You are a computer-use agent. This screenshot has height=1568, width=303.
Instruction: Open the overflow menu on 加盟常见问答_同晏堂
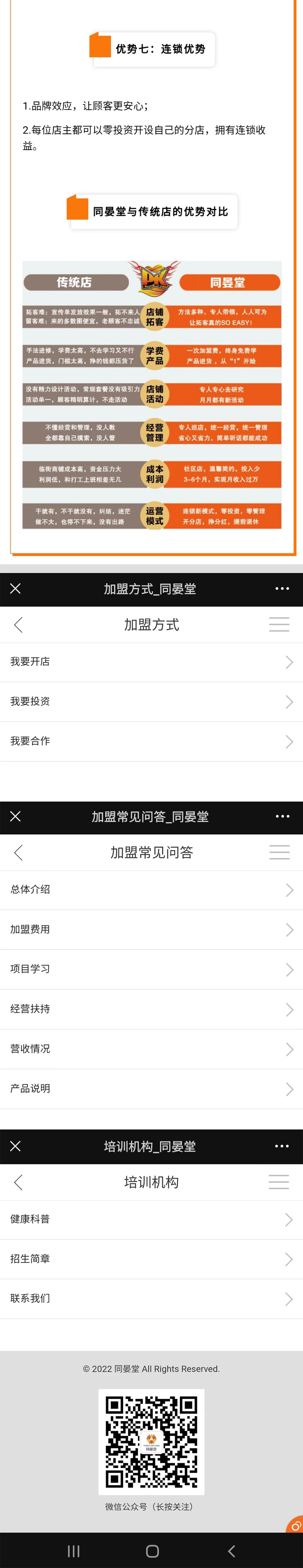[282, 816]
